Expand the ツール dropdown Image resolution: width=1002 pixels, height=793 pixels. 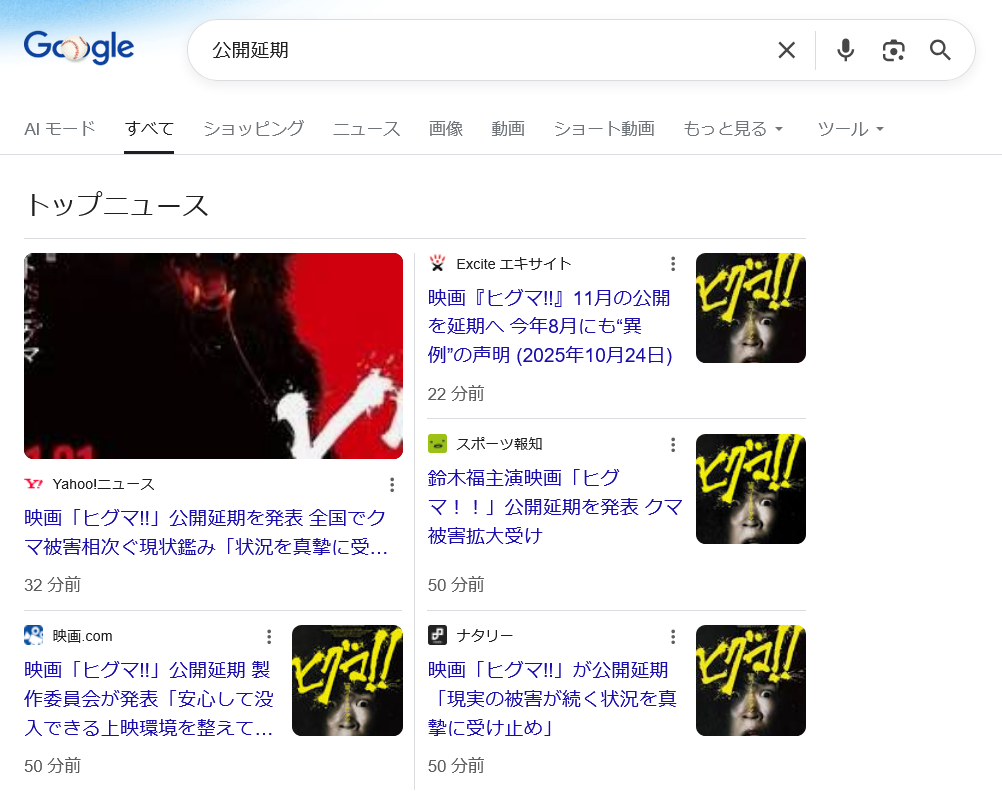point(850,129)
